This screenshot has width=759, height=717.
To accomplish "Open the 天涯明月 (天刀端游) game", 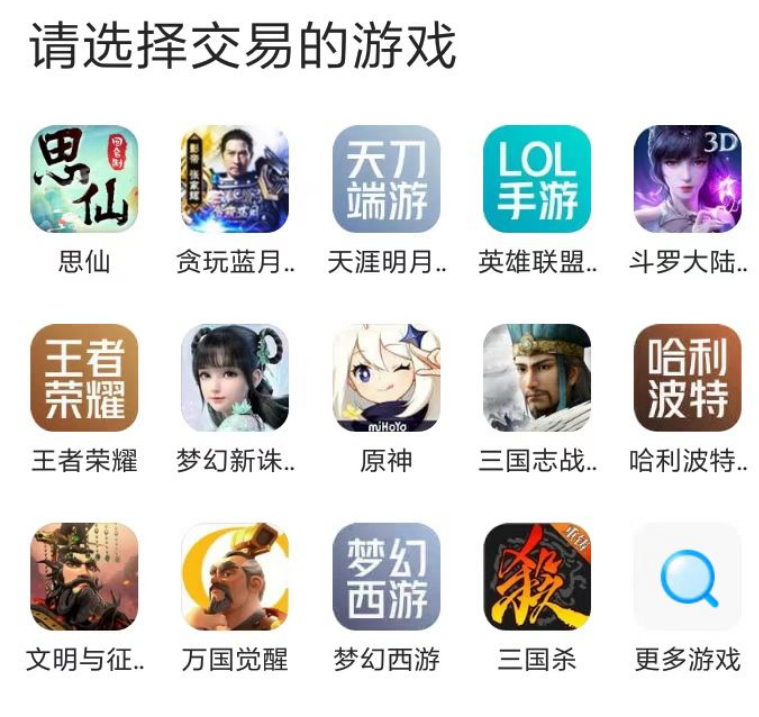I will click(x=386, y=179).
